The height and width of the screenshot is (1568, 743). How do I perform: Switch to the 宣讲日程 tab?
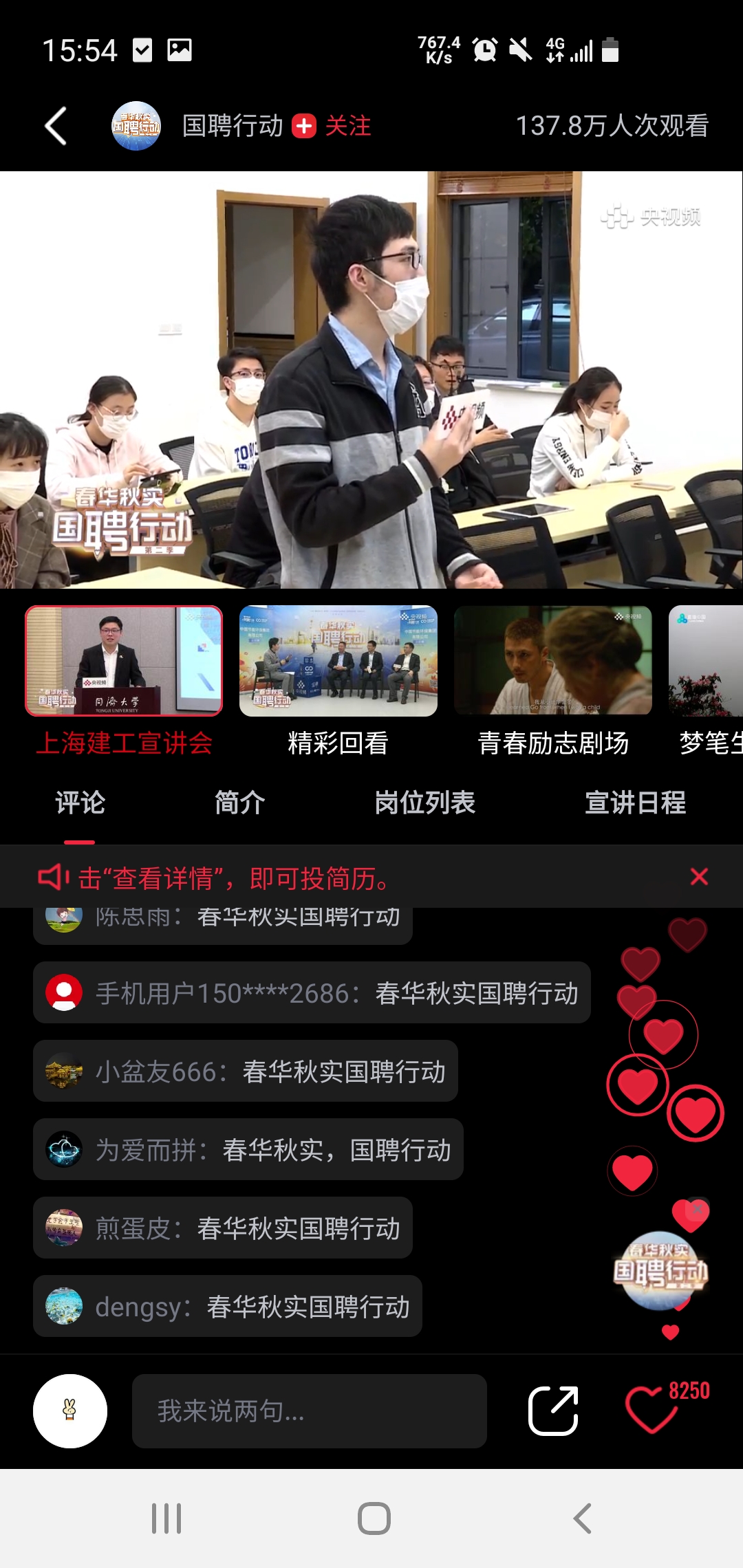634,803
